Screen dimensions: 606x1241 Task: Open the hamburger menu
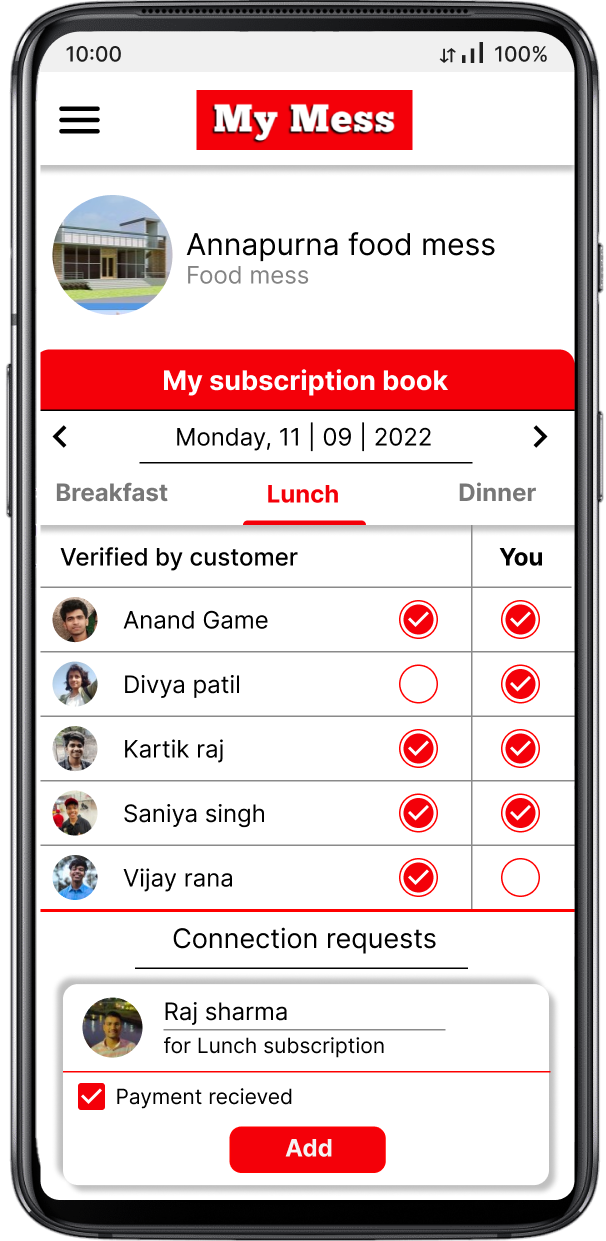(80, 120)
